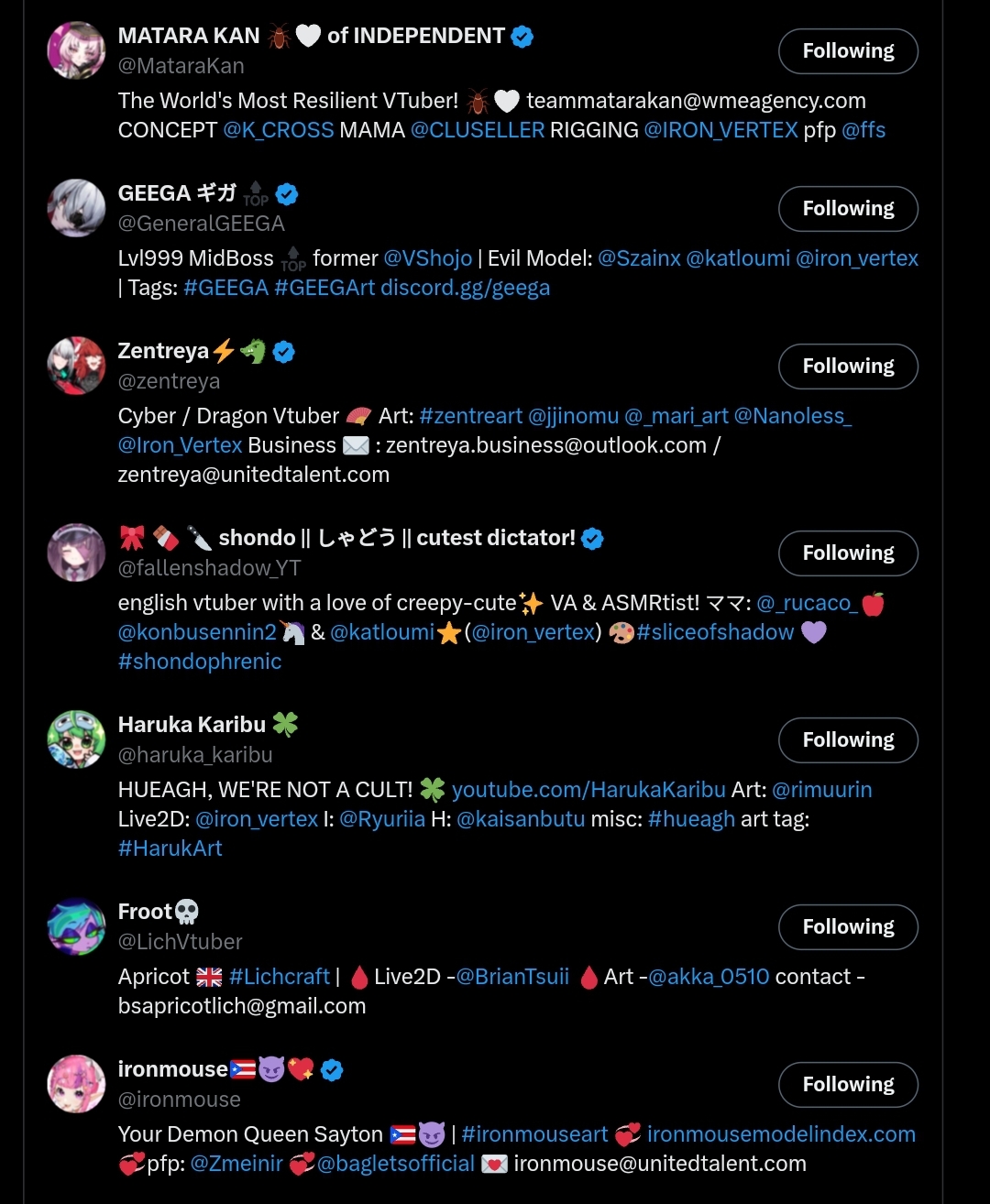
Task: Open @BrianTsuii mention in Froot's bio
Action: [512, 977]
